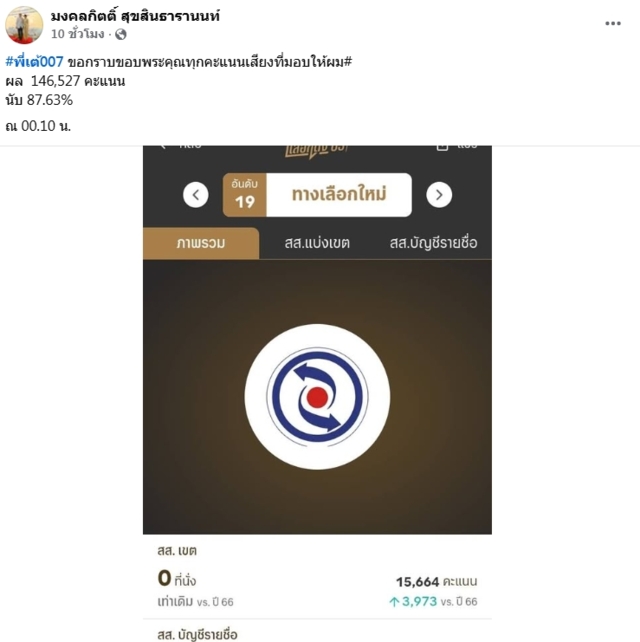Open the post's three-dot options menu
This screenshot has width=640, height=642.
(613, 23)
